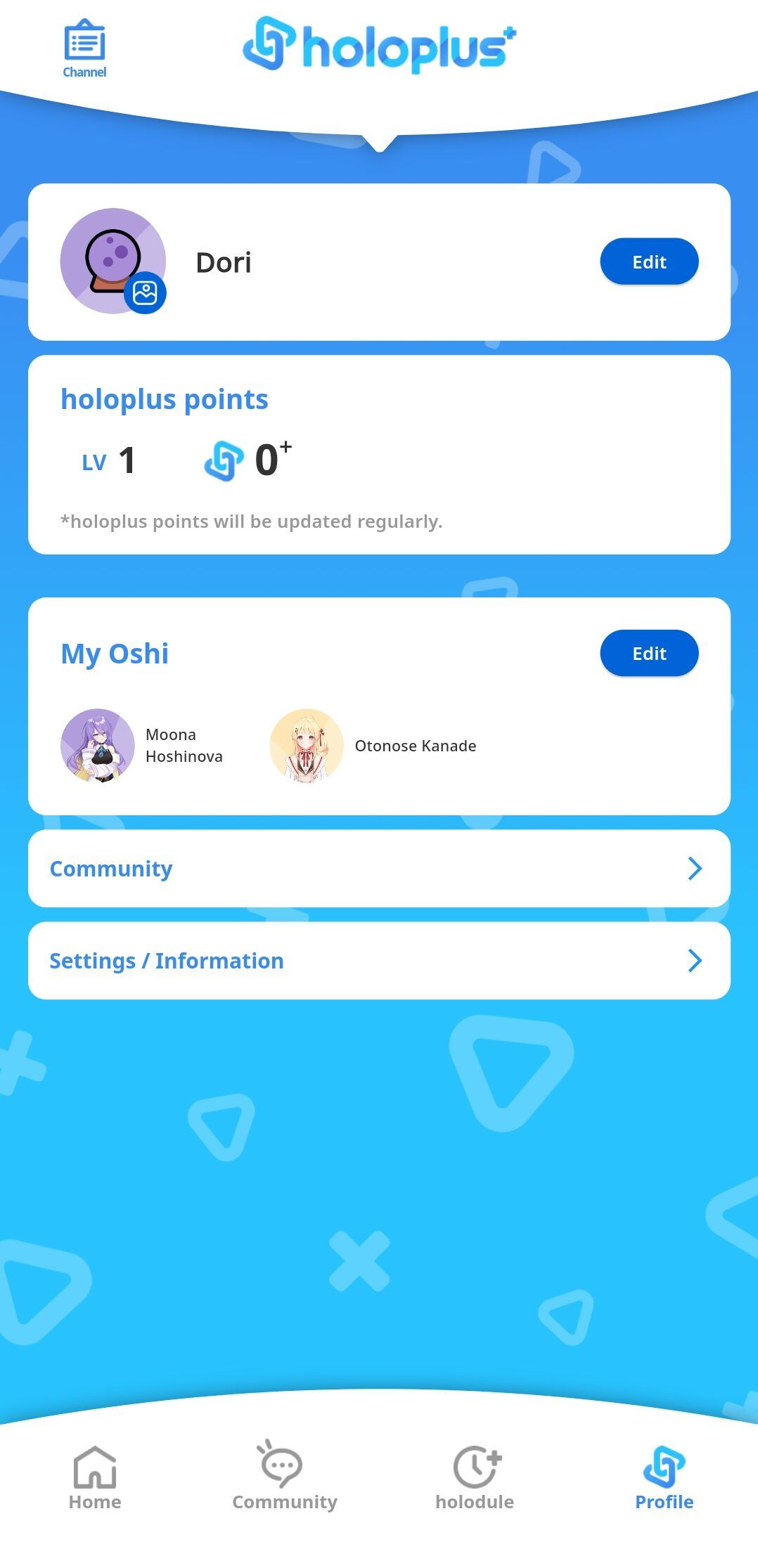Open the Community row in the profile
Image resolution: width=758 pixels, height=1568 pixels.
pos(379,869)
